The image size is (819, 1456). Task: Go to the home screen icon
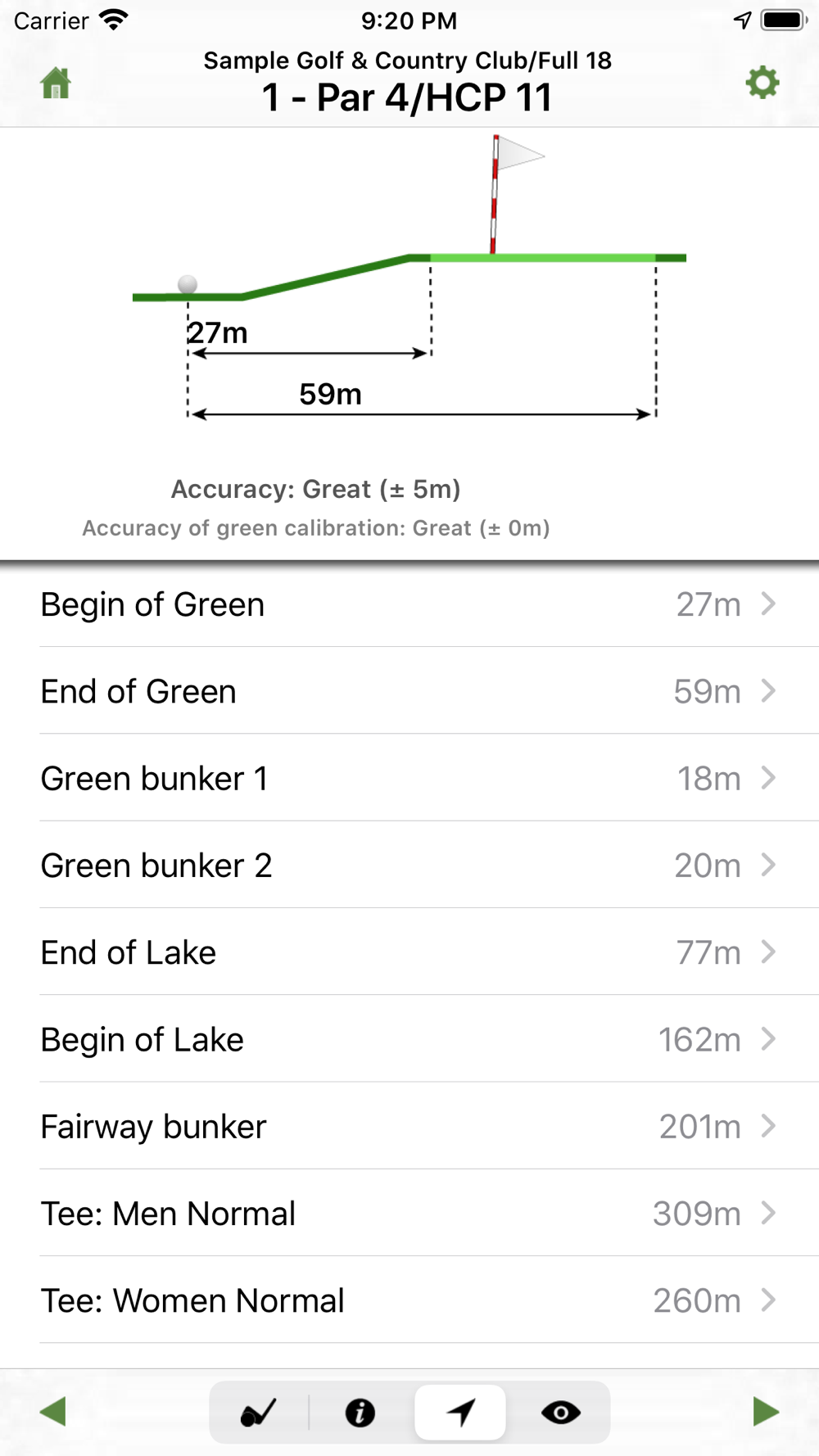pos(56,84)
